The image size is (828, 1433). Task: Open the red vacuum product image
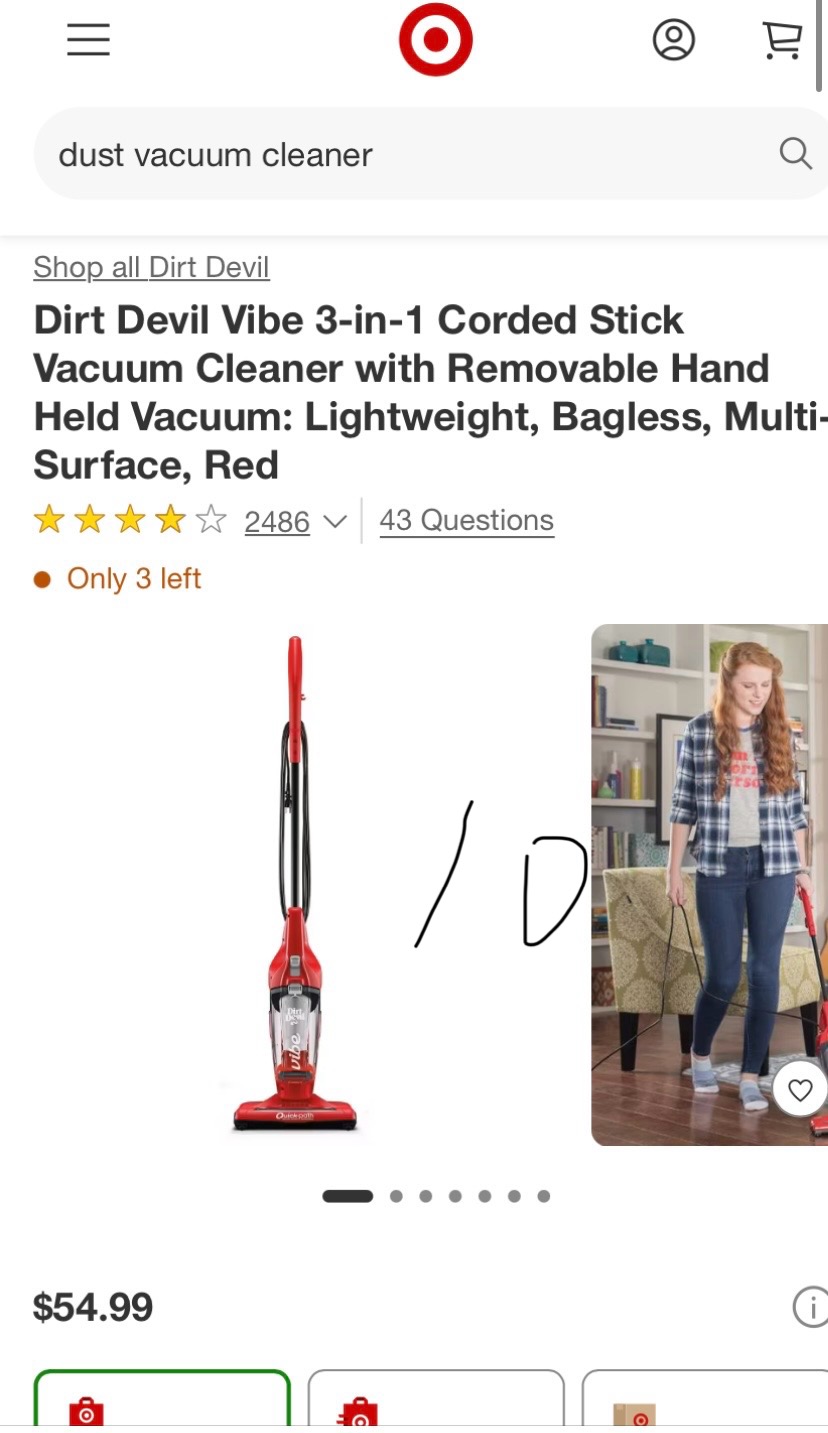pos(295,885)
